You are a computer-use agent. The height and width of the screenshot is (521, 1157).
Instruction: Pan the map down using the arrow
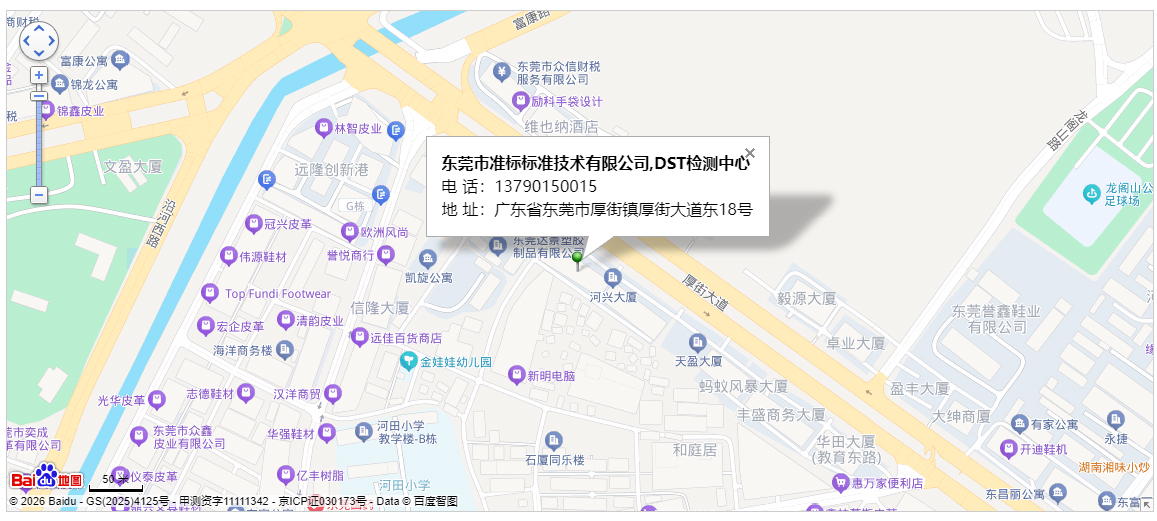point(39,55)
